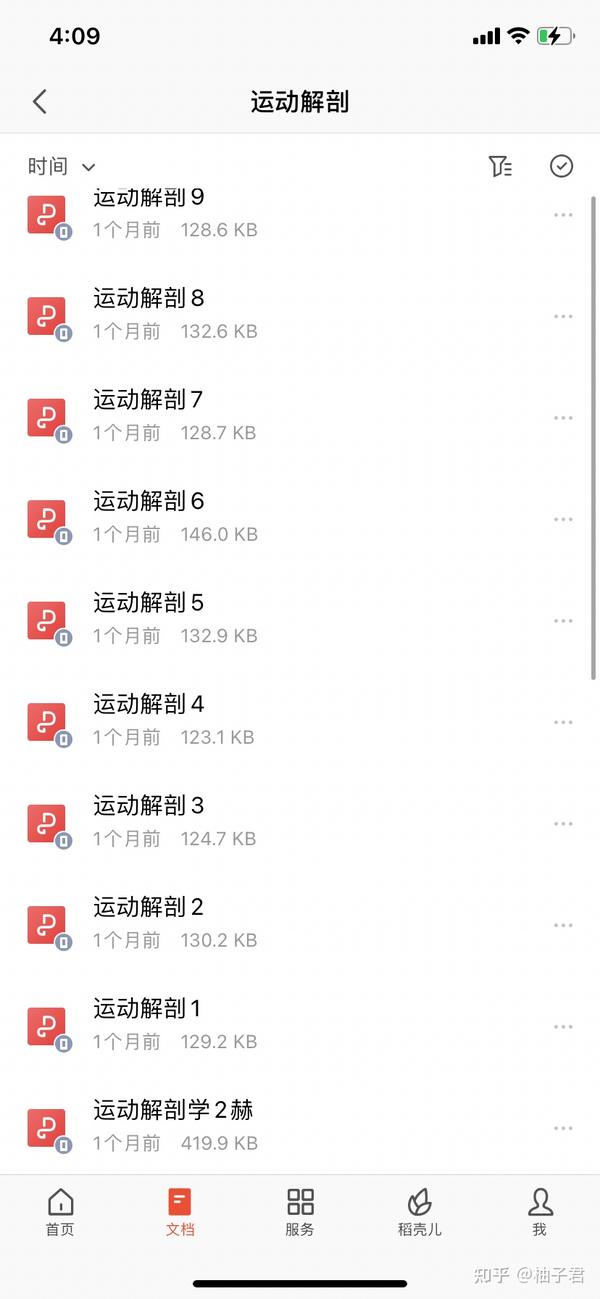Open file 运动解剖 8
600x1299 pixels.
coord(300,315)
